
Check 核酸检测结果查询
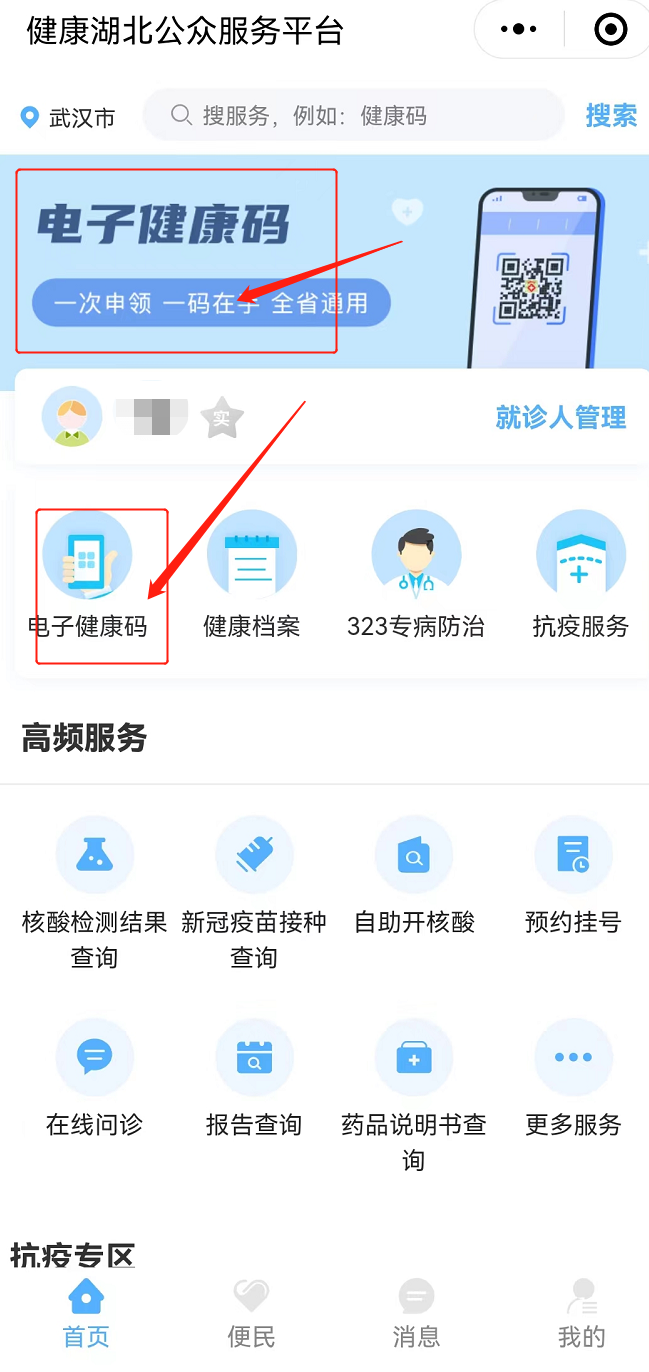(94, 890)
